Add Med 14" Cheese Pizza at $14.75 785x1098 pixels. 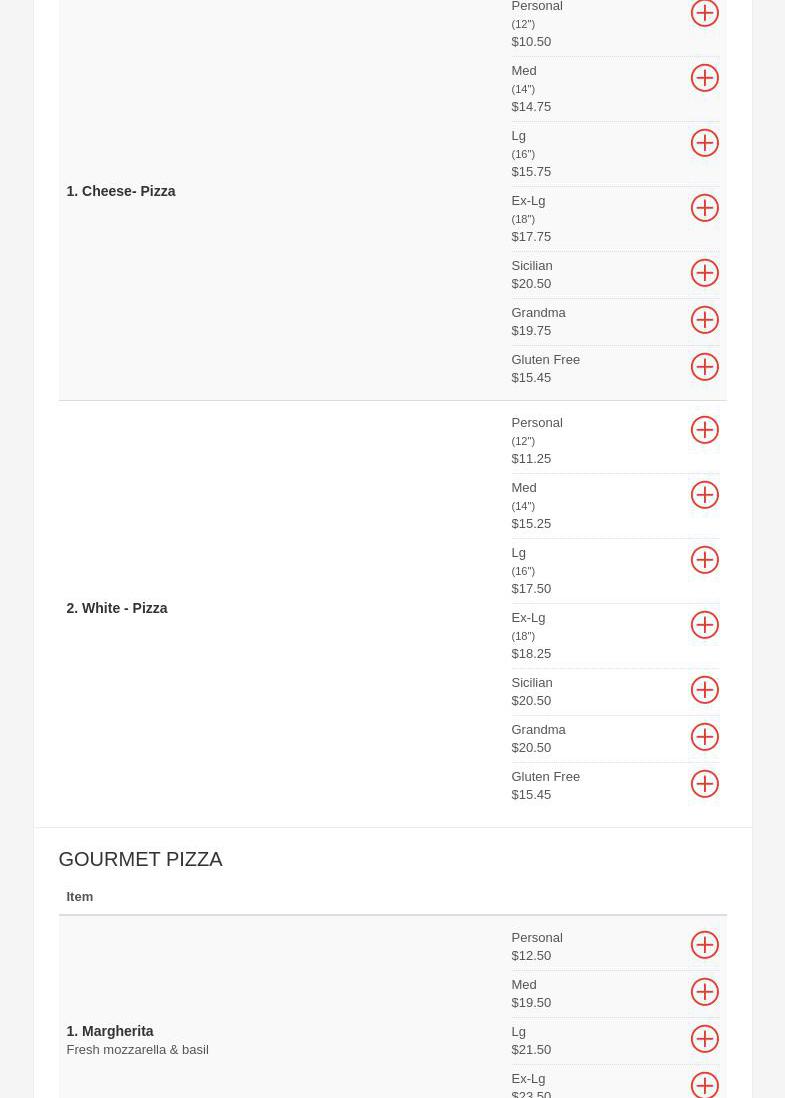point(704,78)
